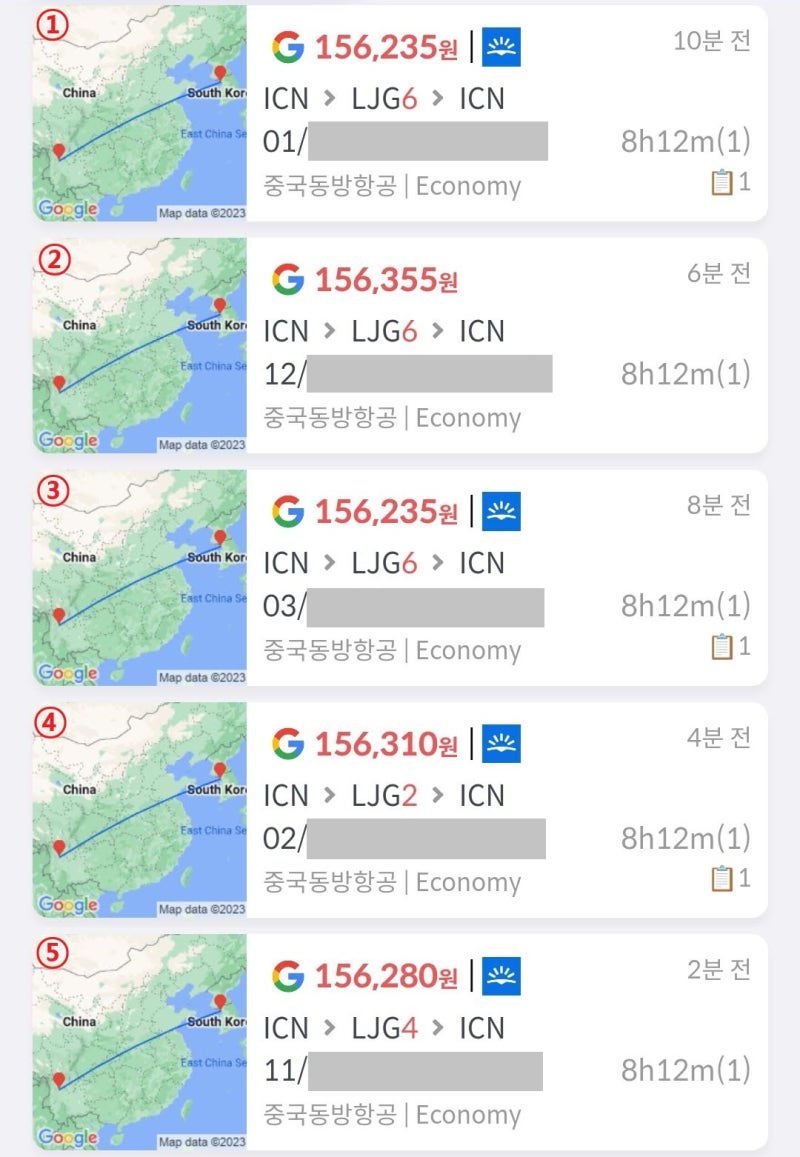This screenshot has height=1157, width=800.
Task: Click Map data ©2023 on the bottom map
Action: [x=200, y=1140]
